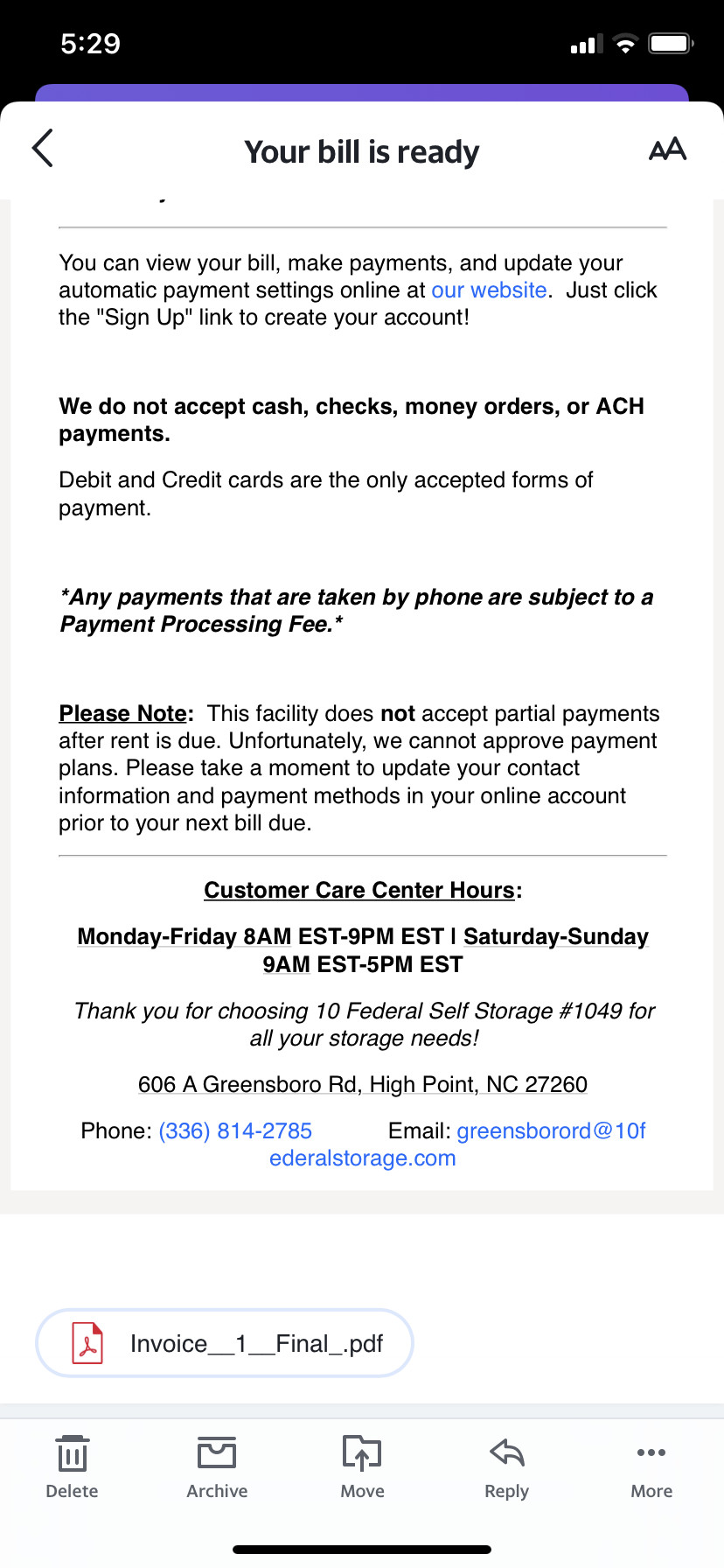
Task: Reply to this email
Action: pos(507,1467)
